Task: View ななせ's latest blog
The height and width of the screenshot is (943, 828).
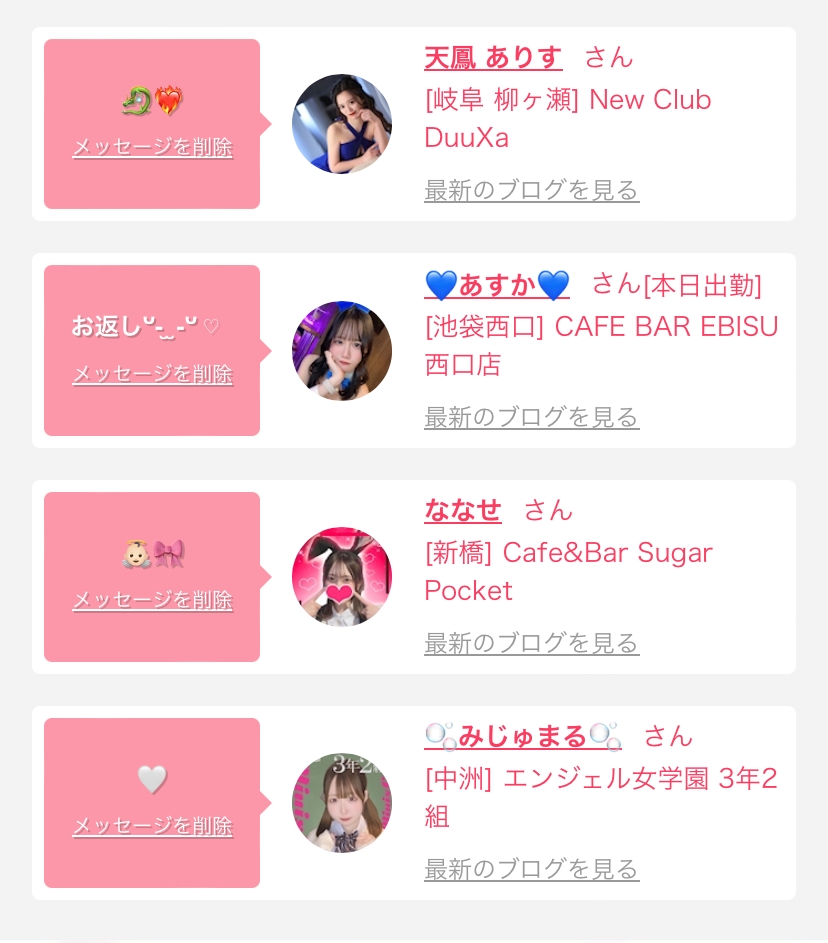Action: pos(532,644)
